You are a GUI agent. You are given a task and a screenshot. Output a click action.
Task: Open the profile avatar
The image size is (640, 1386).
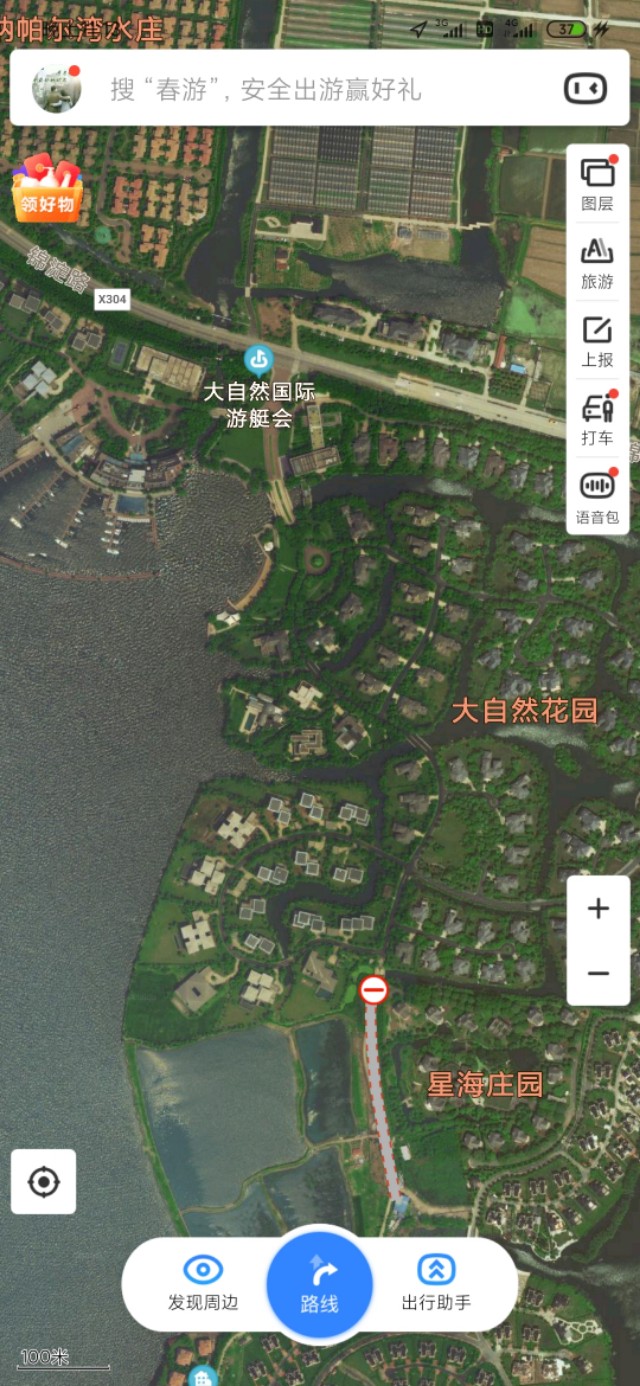click(56, 89)
